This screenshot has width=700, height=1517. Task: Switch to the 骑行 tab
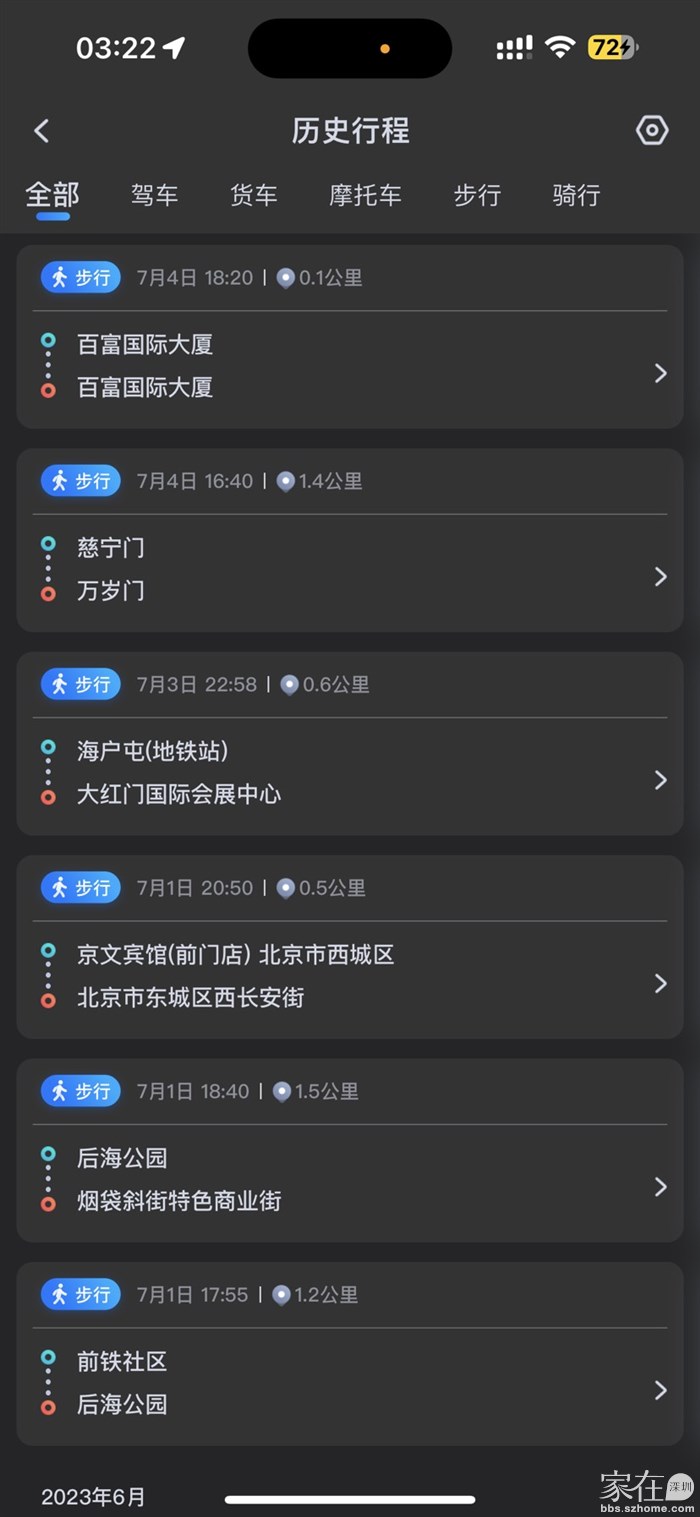576,195
